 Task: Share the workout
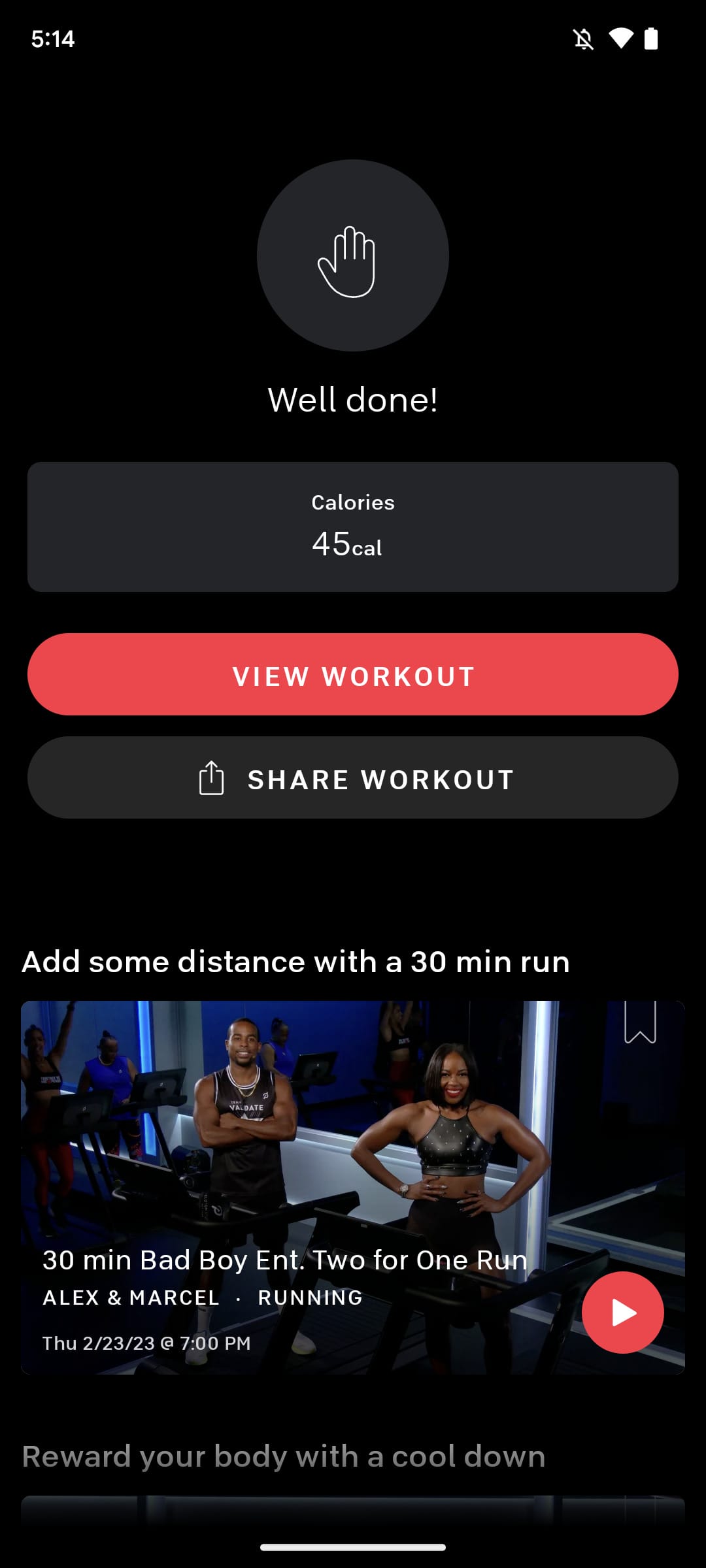pyautogui.click(x=353, y=777)
